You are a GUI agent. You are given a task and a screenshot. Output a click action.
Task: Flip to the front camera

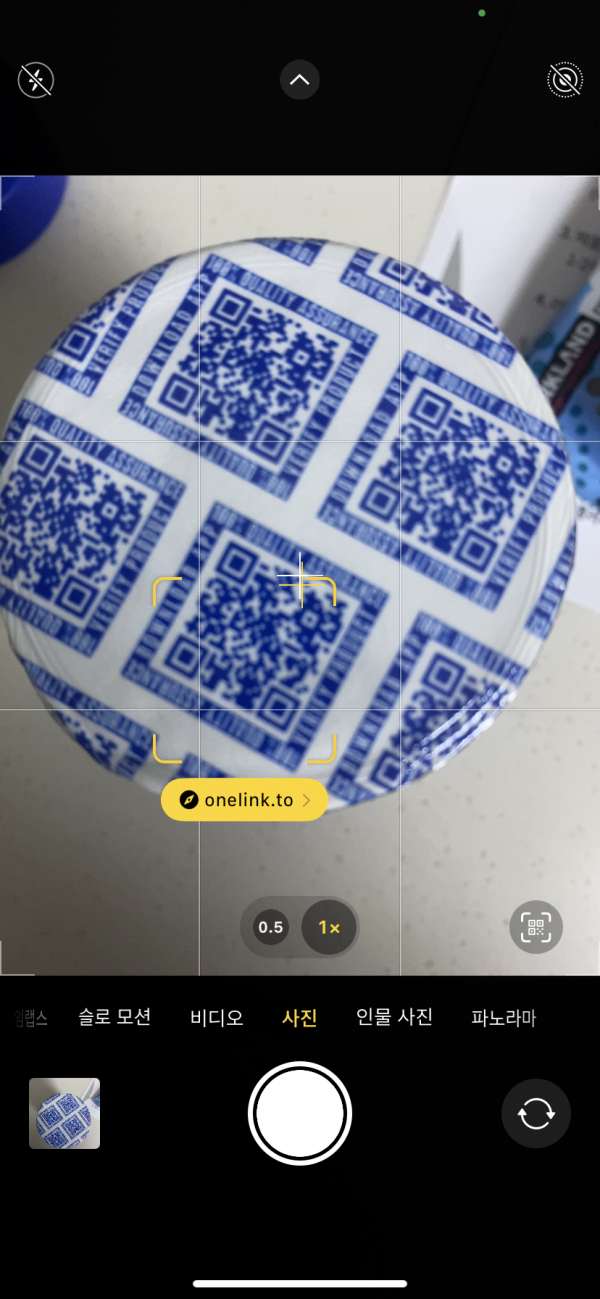pyautogui.click(x=535, y=1113)
